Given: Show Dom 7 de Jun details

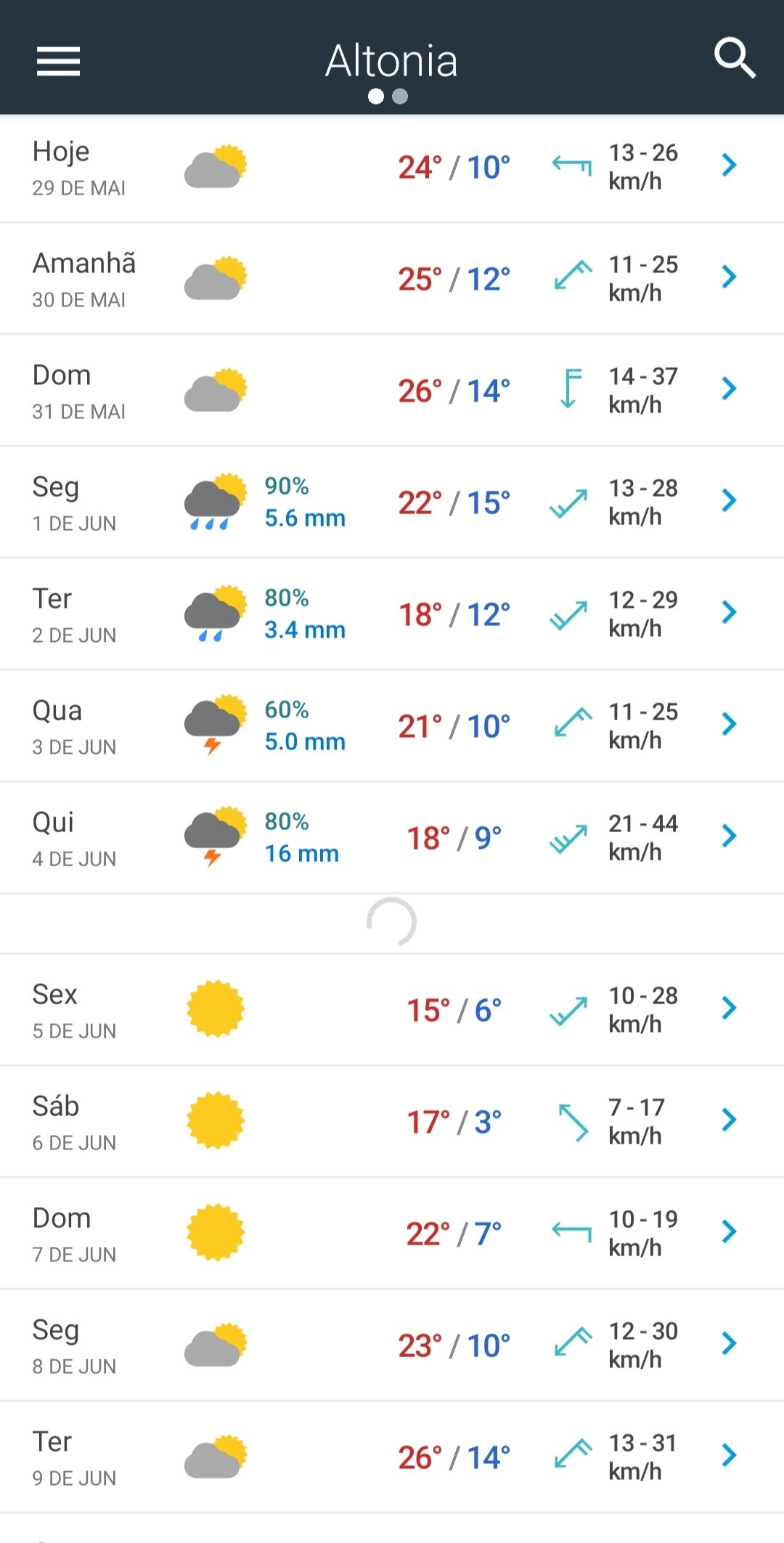Looking at the screenshot, I should 392,1234.
